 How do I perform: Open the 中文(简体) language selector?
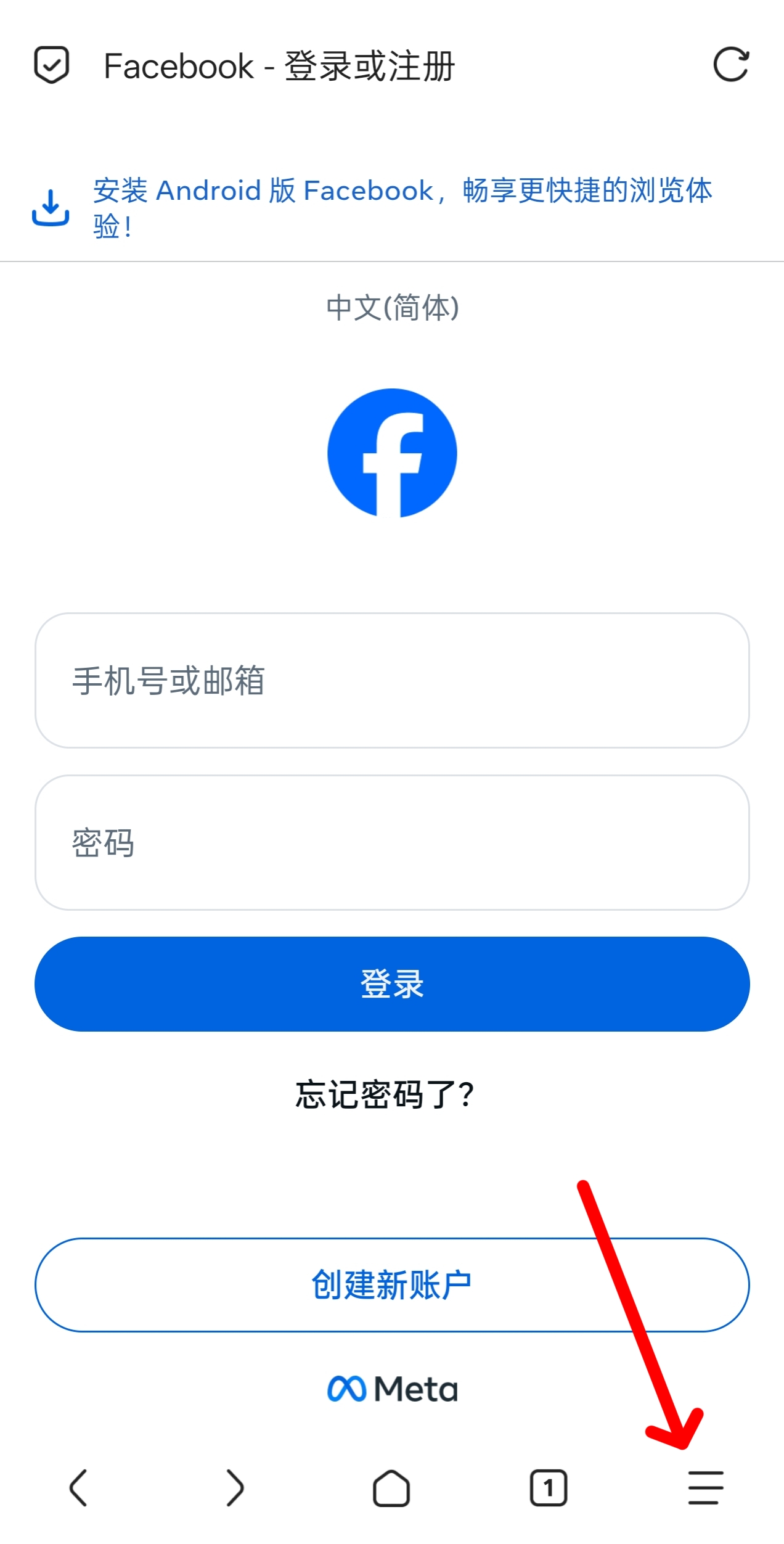[393, 307]
